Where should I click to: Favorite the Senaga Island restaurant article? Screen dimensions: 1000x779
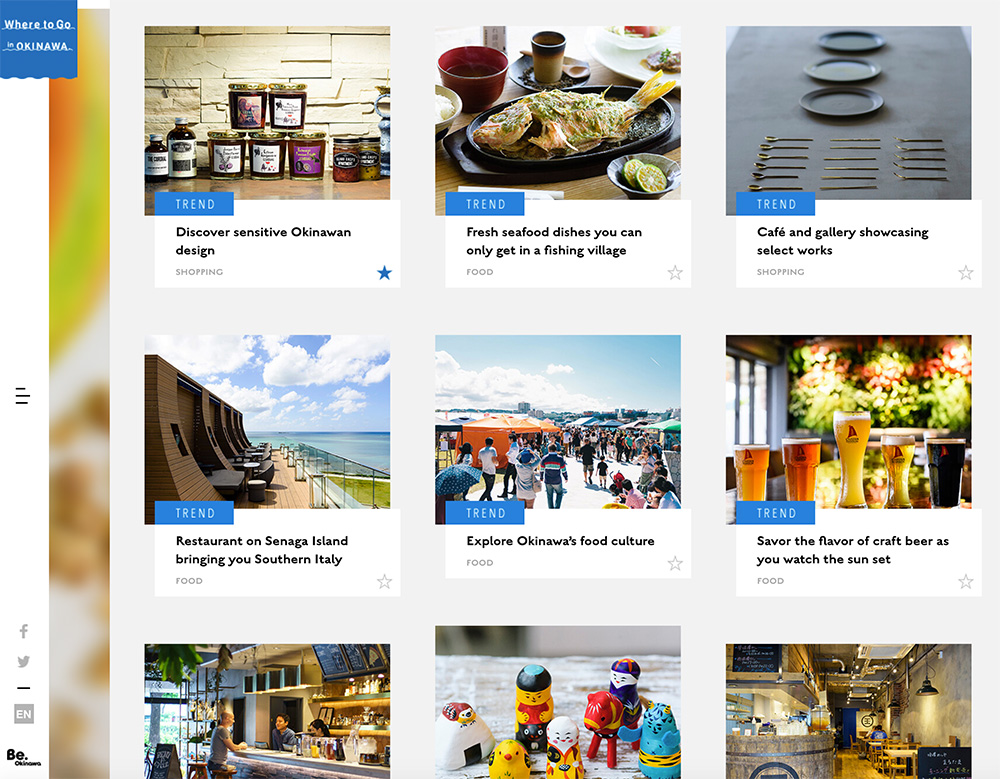(384, 581)
